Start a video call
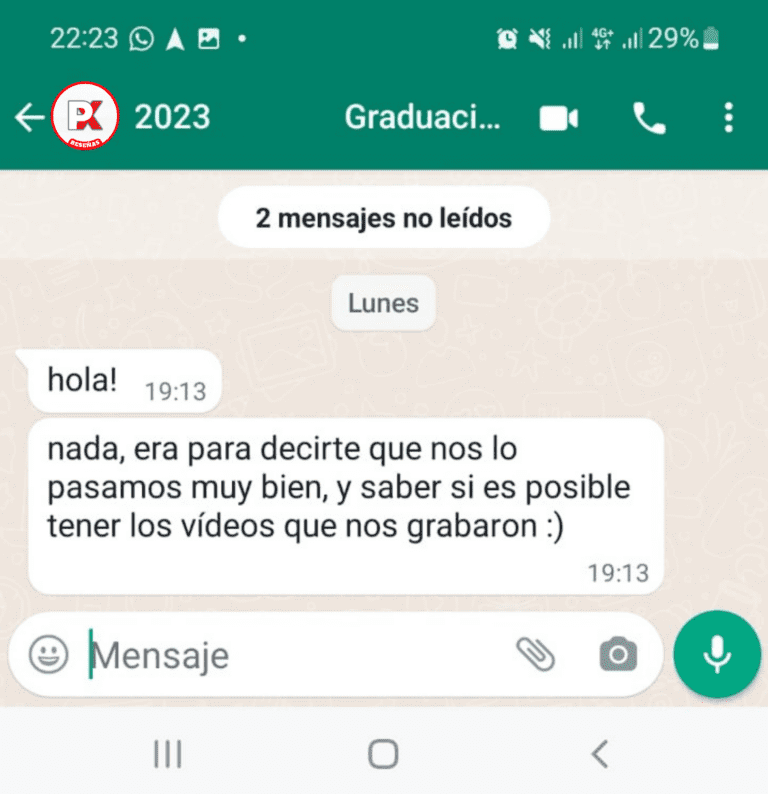Image resolution: width=768 pixels, height=794 pixels. pyautogui.click(x=559, y=119)
